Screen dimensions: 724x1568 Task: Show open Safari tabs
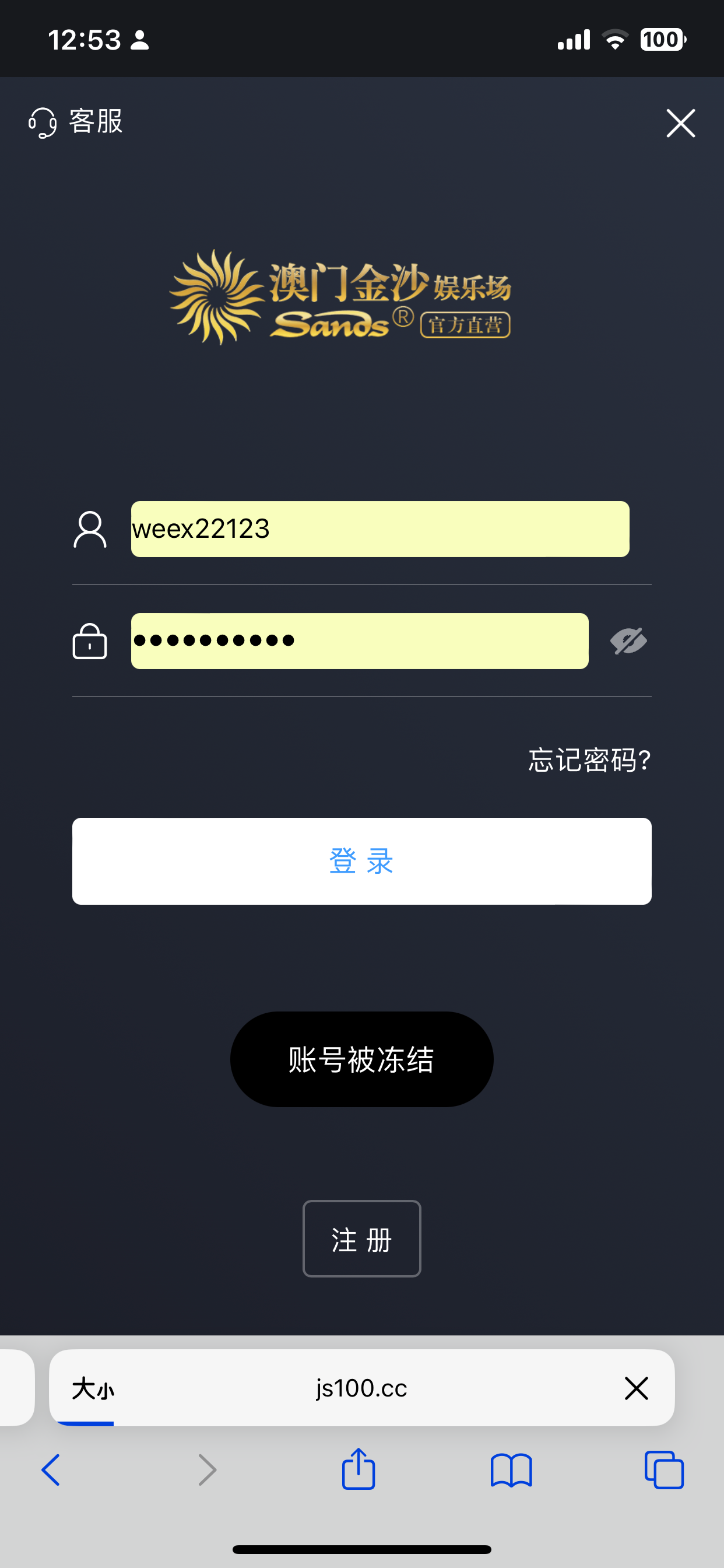coord(663,1470)
